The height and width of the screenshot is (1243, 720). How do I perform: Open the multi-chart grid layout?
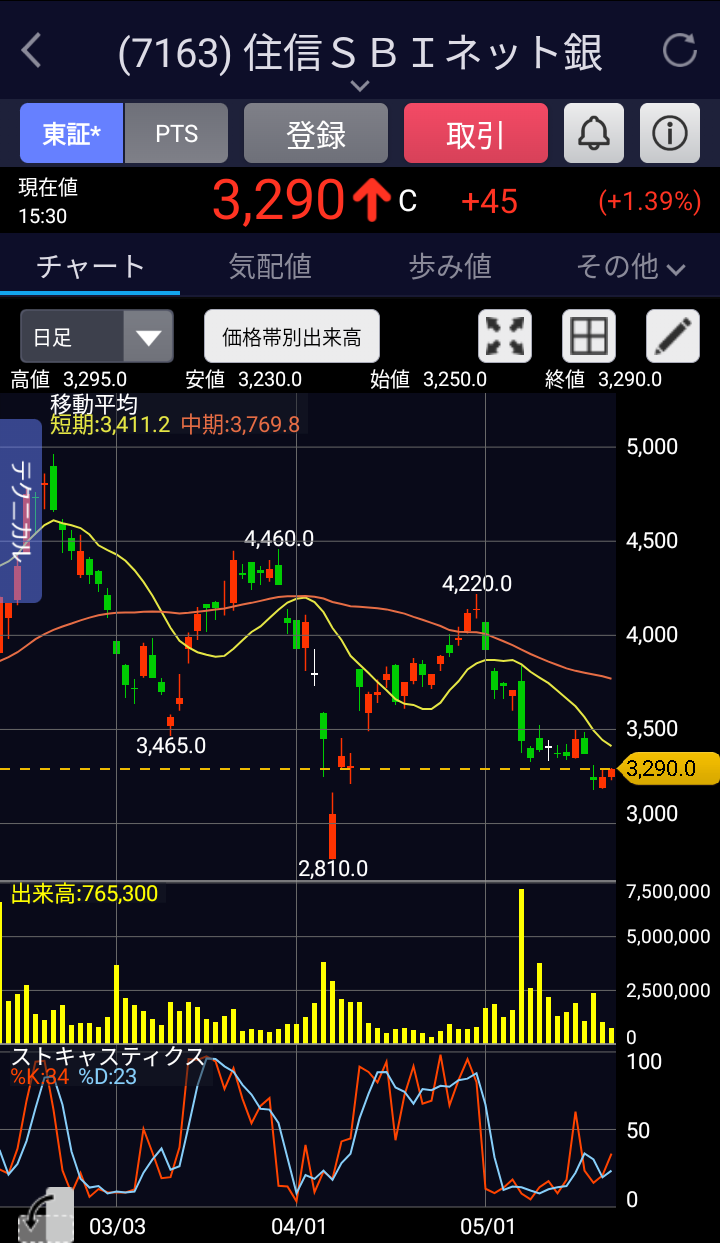(589, 336)
